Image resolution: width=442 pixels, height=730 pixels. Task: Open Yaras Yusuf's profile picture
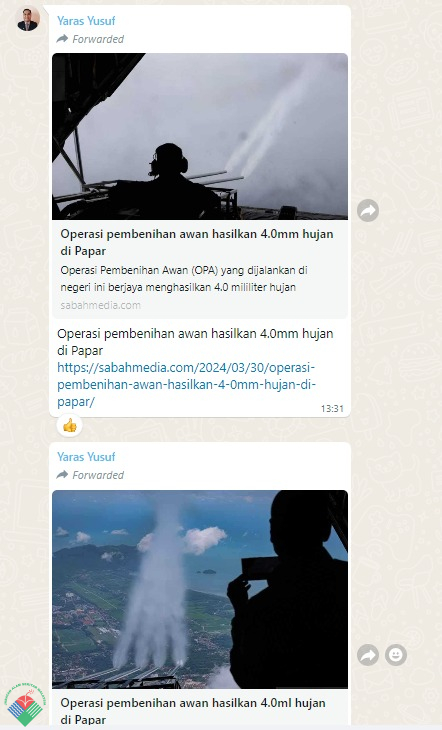pyautogui.click(x=28, y=19)
